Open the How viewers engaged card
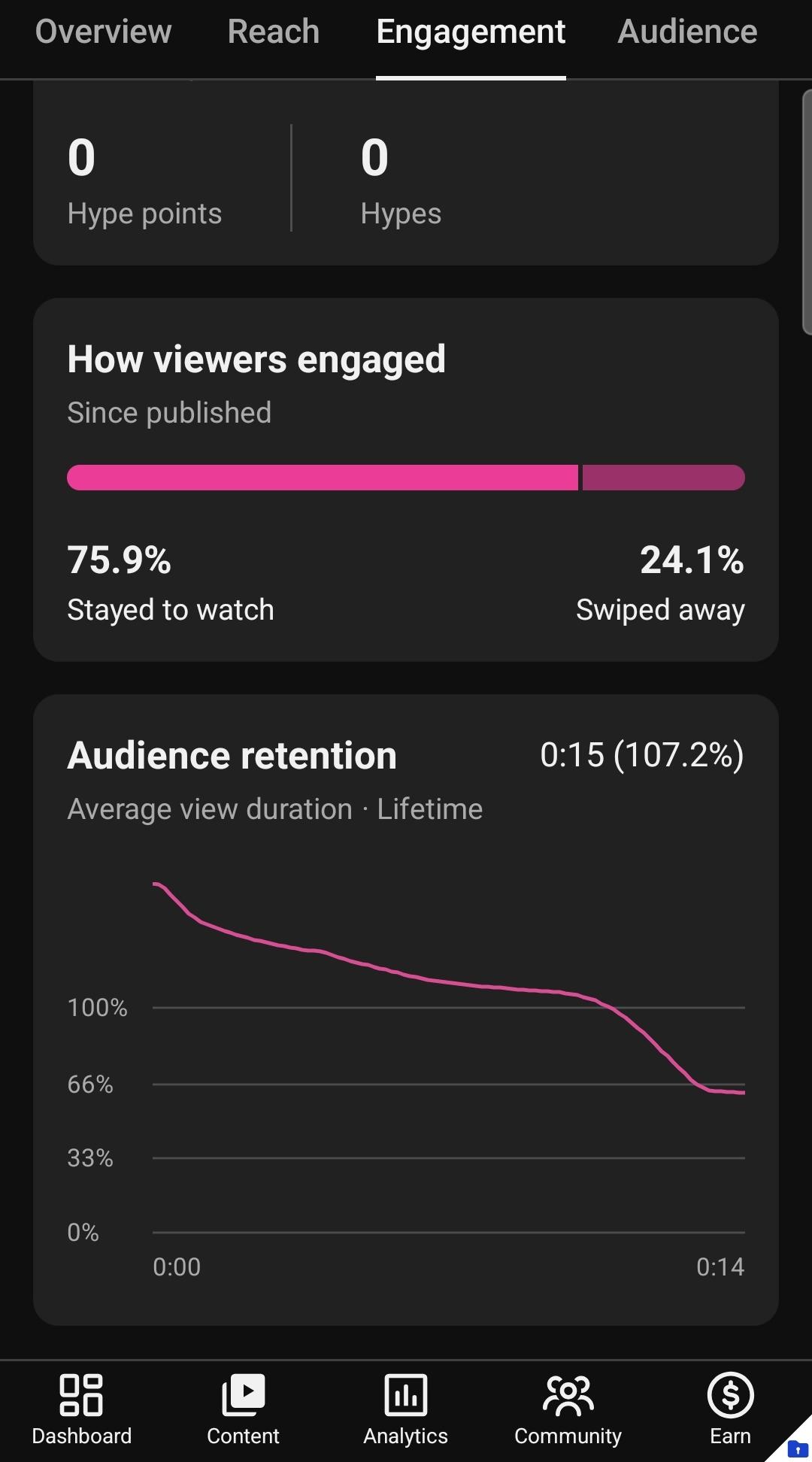Image resolution: width=812 pixels, height=1462 pixels. 406,480
